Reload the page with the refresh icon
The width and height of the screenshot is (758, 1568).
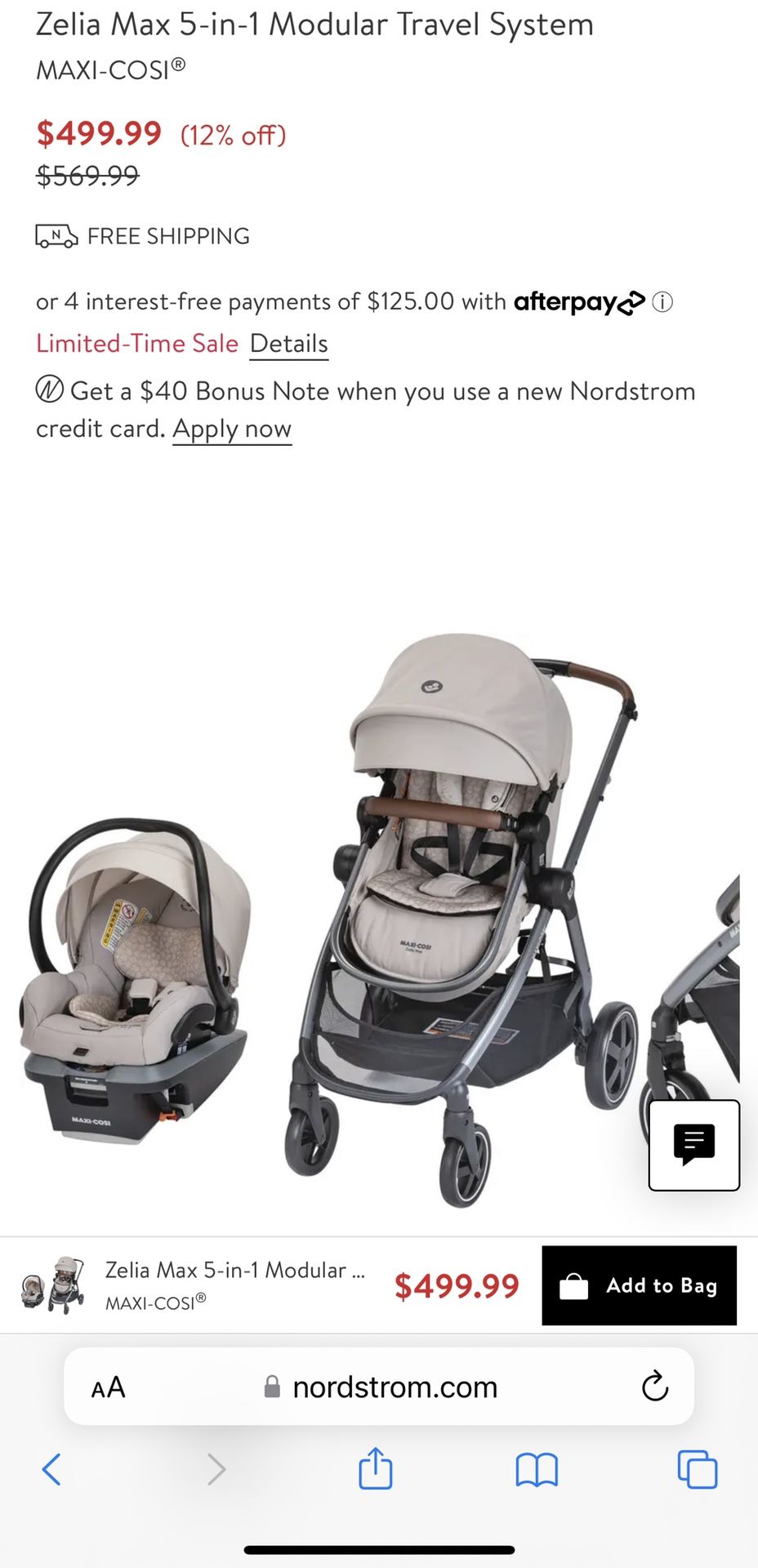tap(654, 1386)
